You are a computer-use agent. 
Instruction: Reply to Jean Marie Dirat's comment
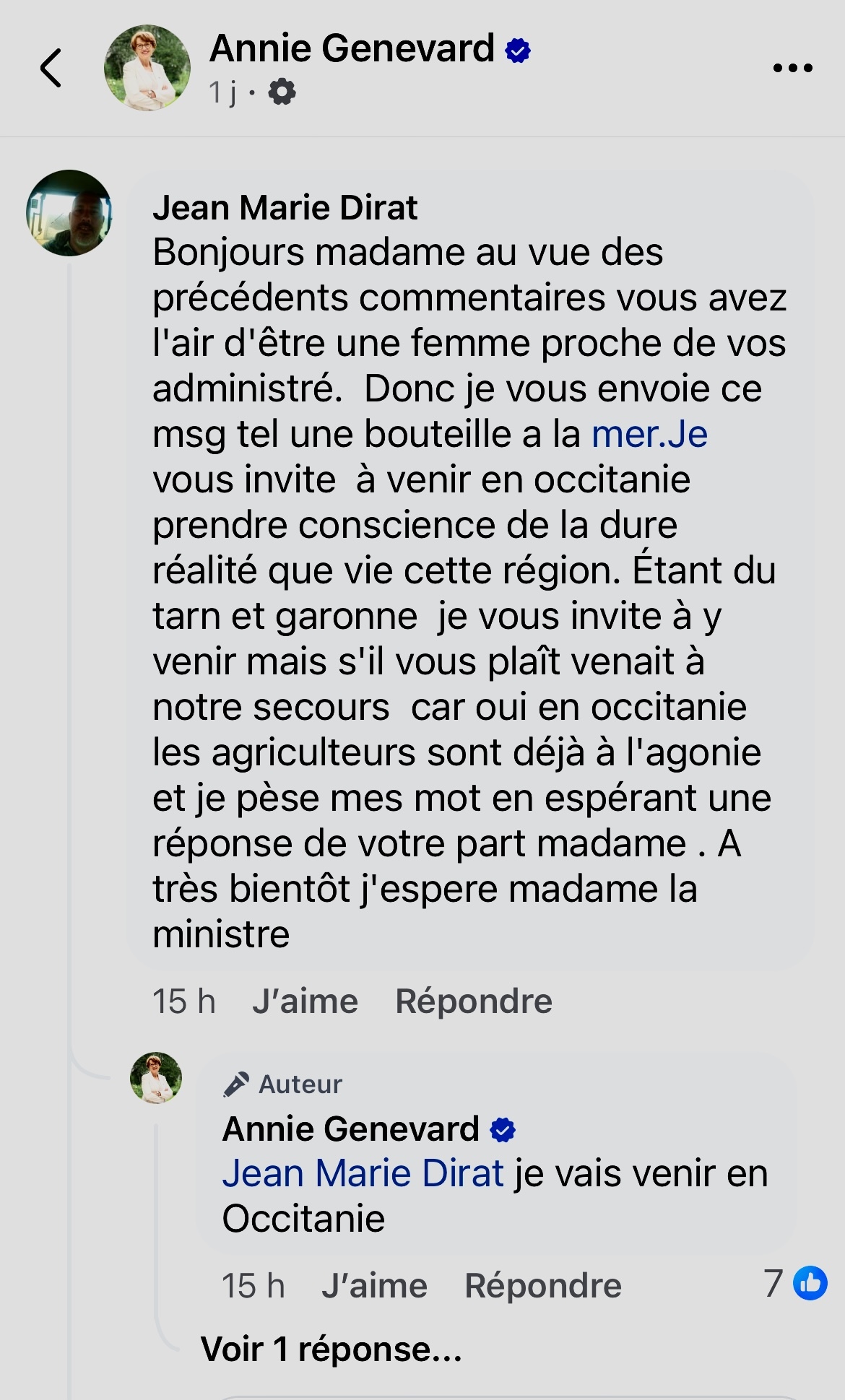(x=473, y=1001)
